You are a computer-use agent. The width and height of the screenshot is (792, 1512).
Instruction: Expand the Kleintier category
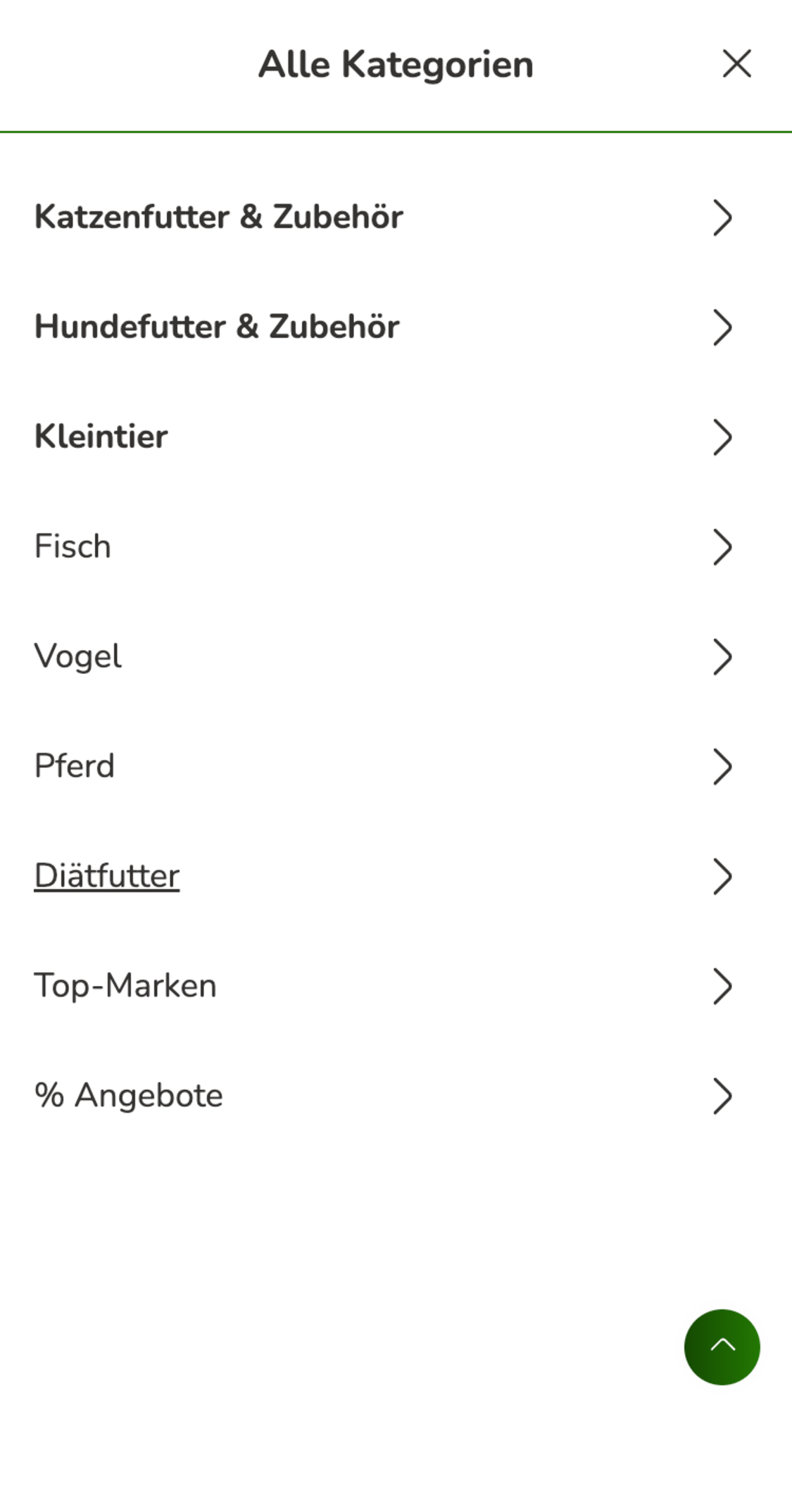[101, 437]
